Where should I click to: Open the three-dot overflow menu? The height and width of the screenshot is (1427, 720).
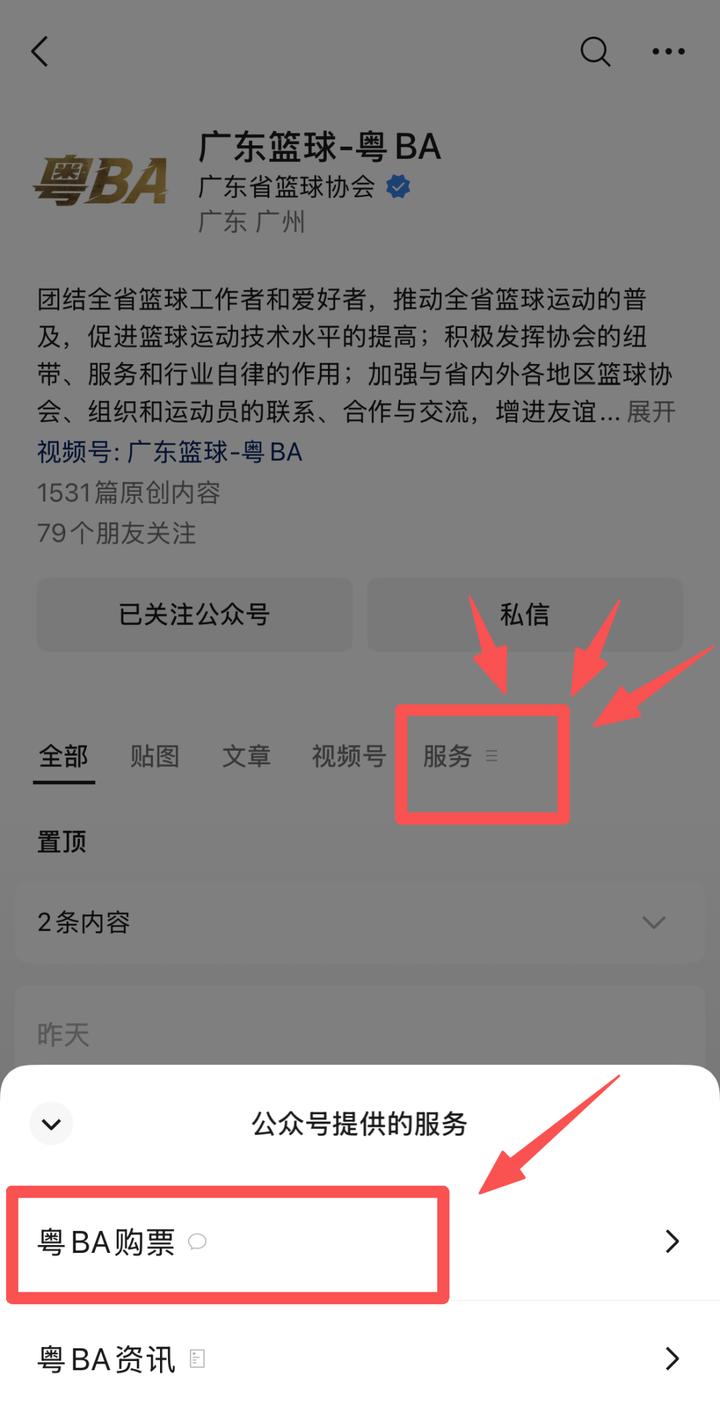point(668,51)
